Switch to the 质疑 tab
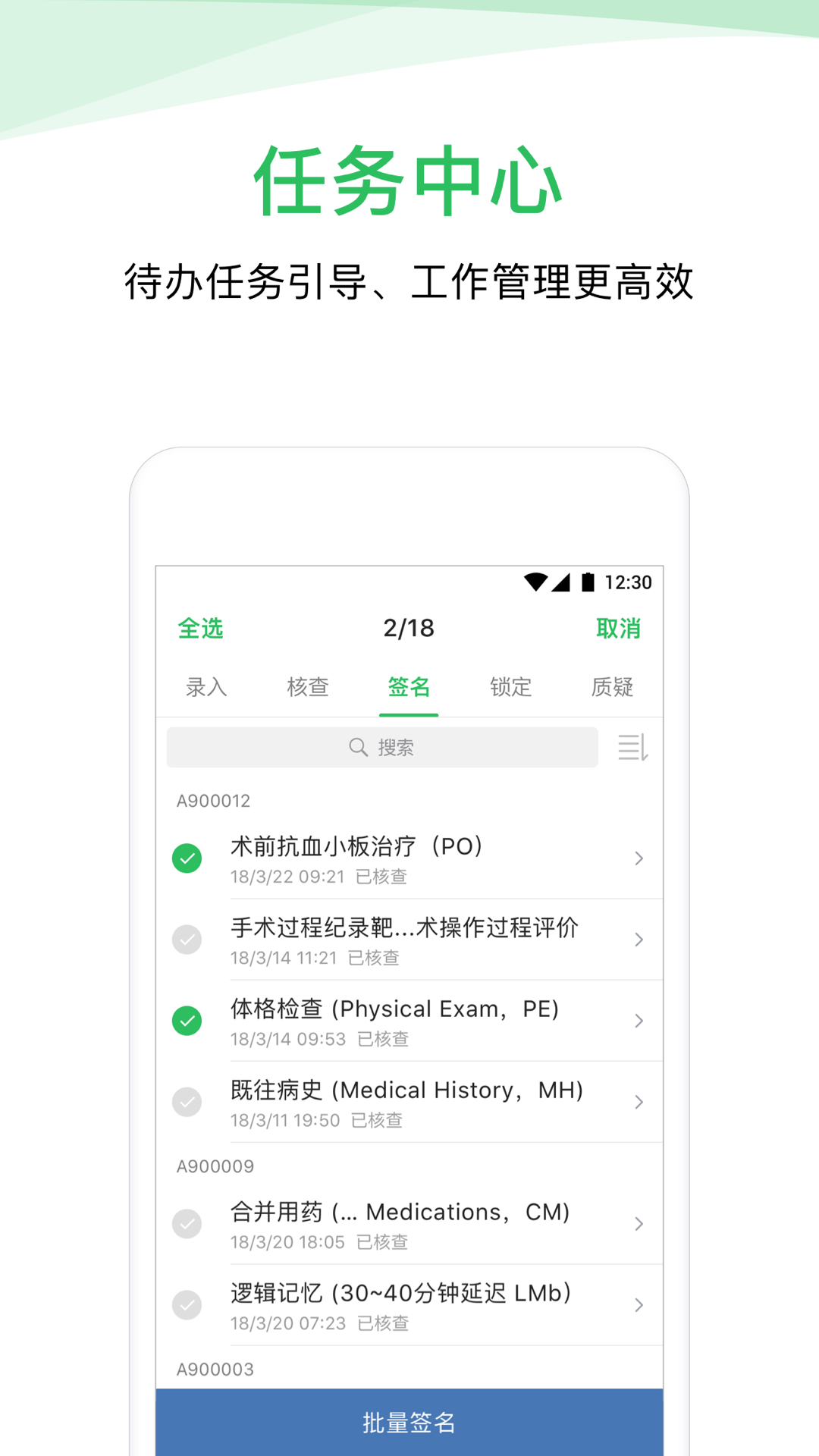819x1456 pixels. coord(613,687)
